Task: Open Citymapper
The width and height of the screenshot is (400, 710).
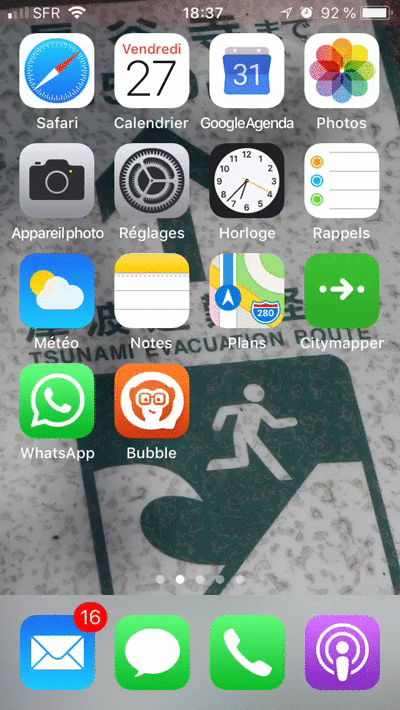Action: click(x=342, y=291)
